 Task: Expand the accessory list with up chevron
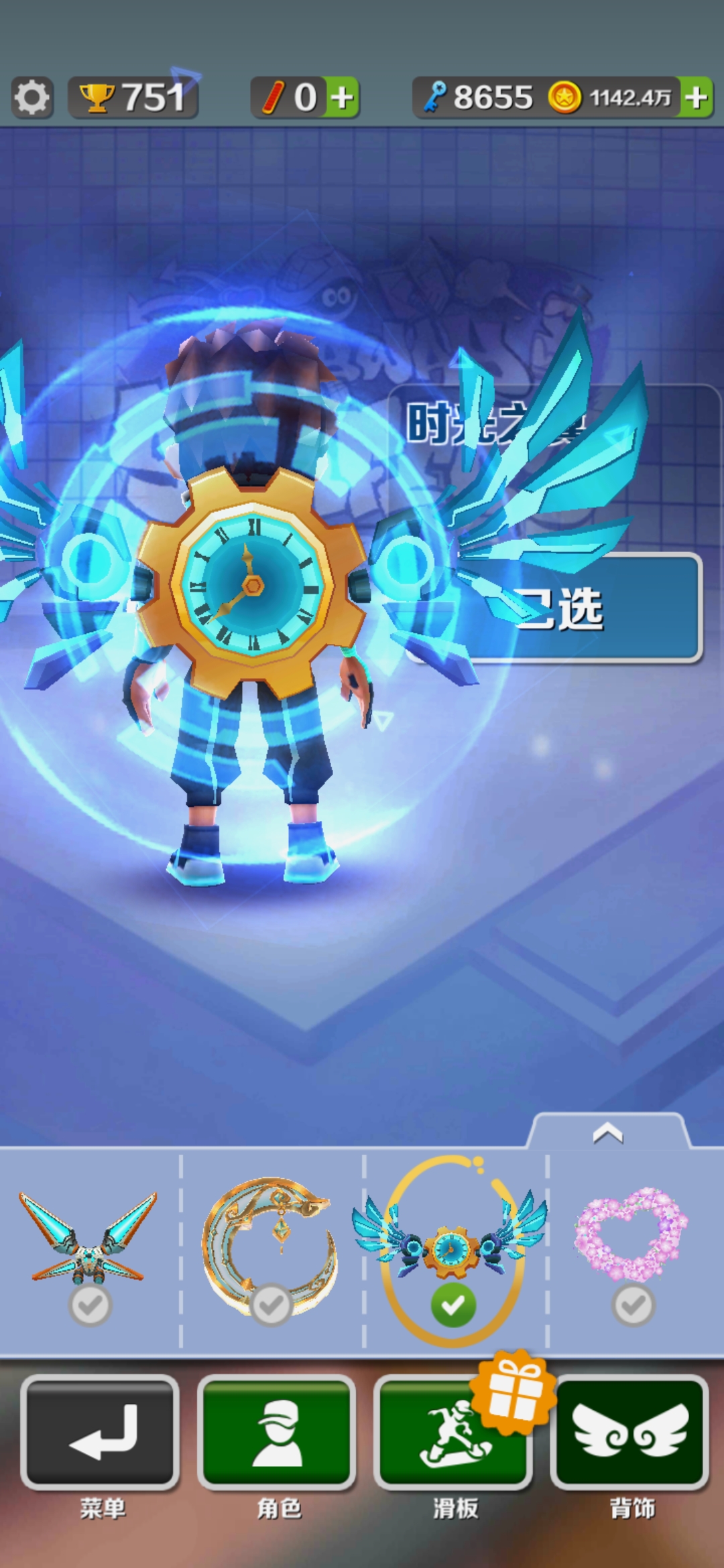coord(608,1132)
